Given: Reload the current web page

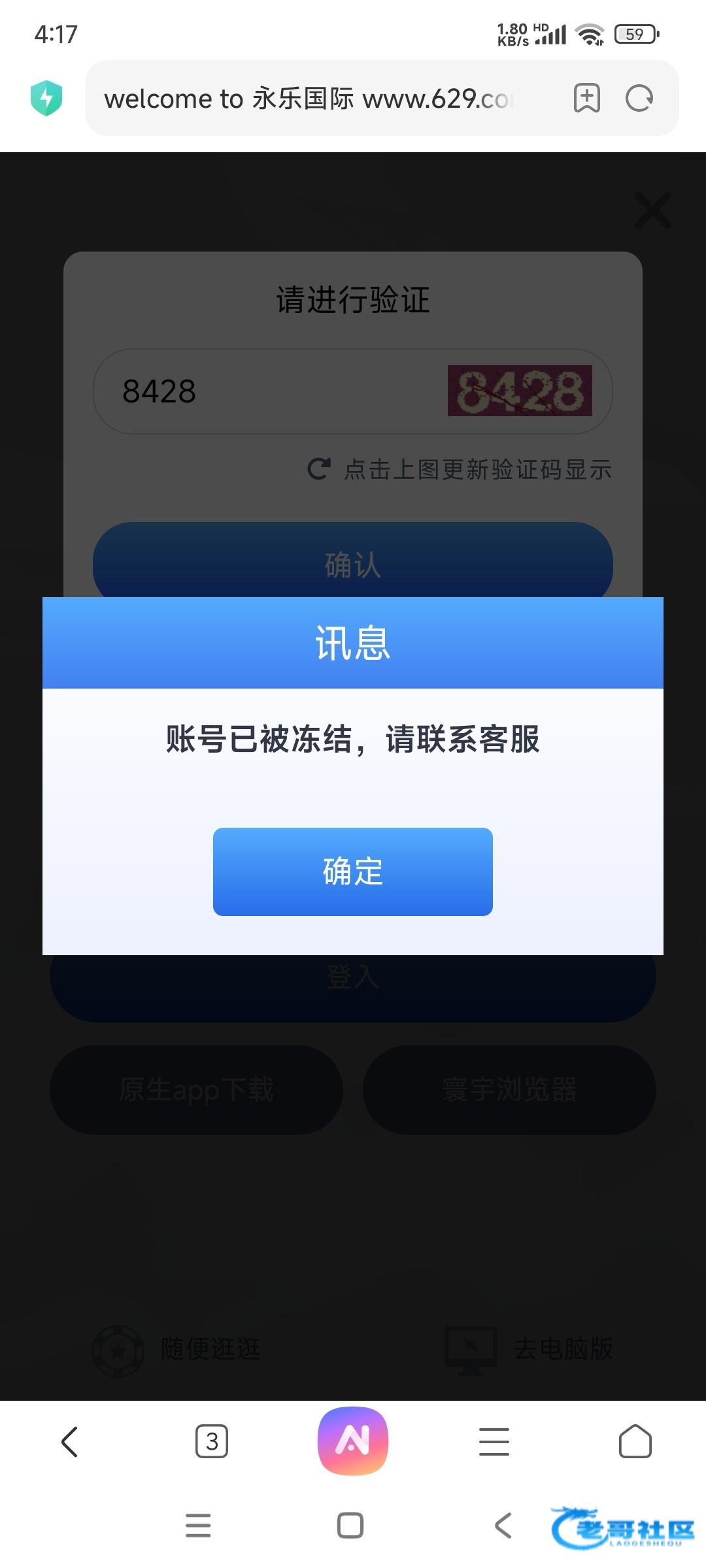Looking at the screenshot, I should tap(639, 99).
